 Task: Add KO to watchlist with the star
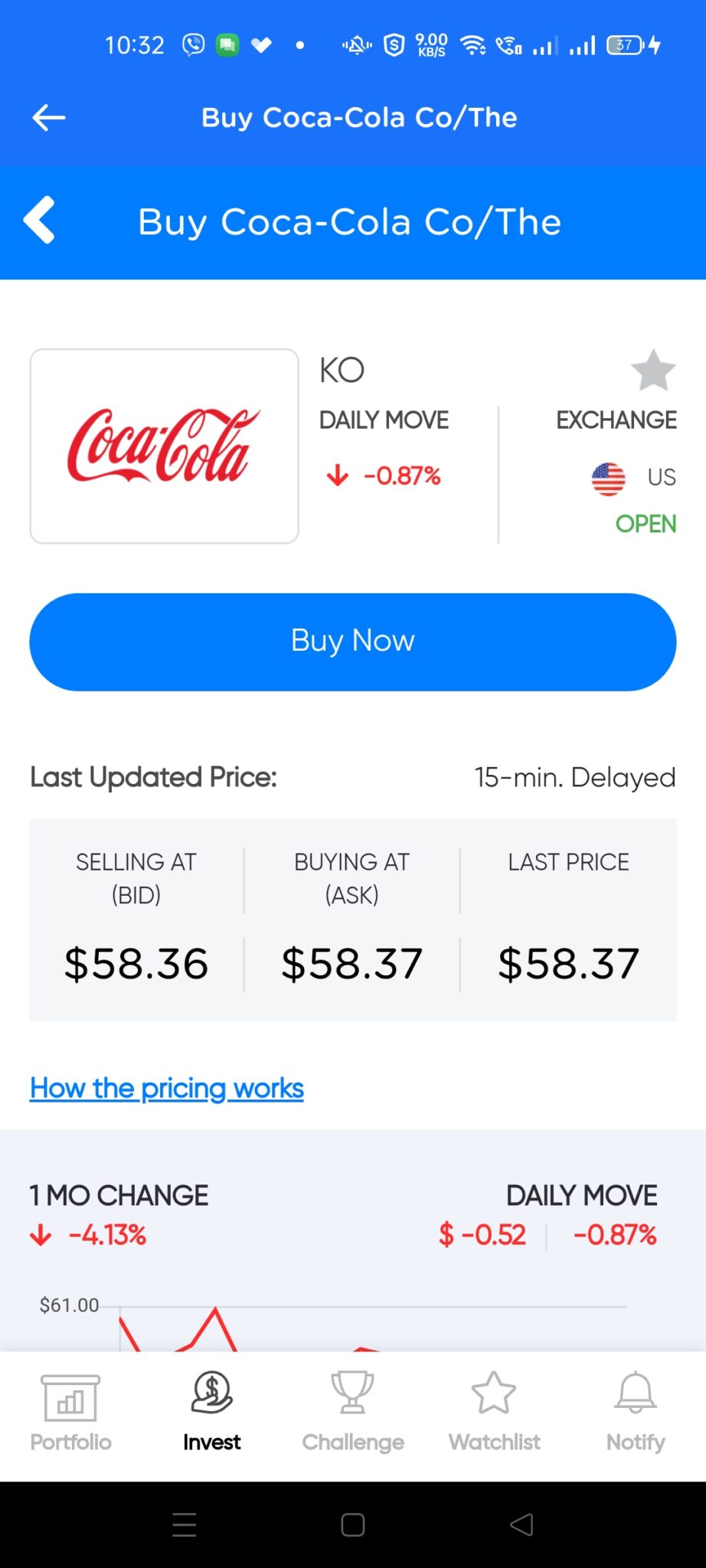pyautogui.click(x=653, y=371)
